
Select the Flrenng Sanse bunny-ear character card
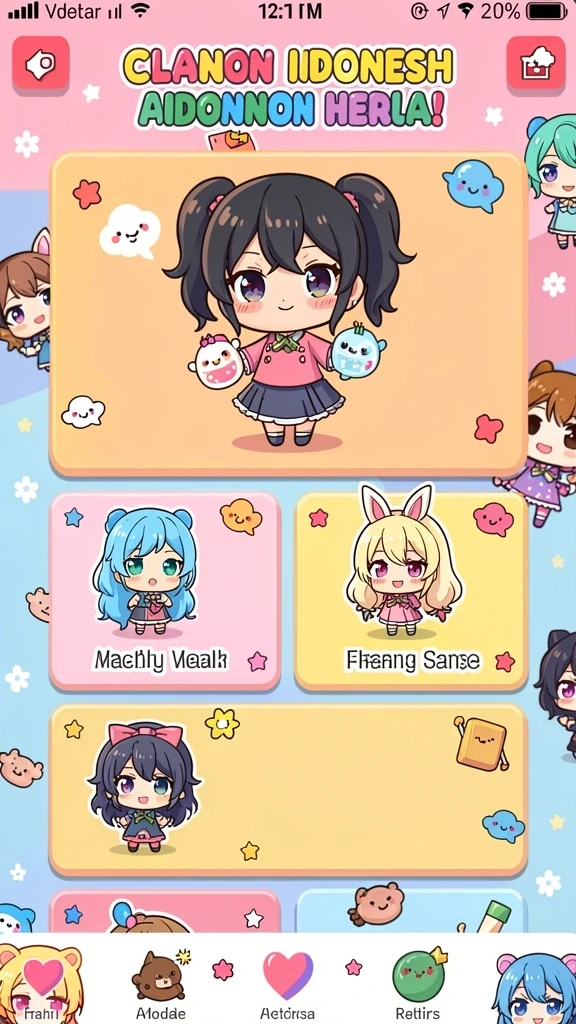(411, 592)
